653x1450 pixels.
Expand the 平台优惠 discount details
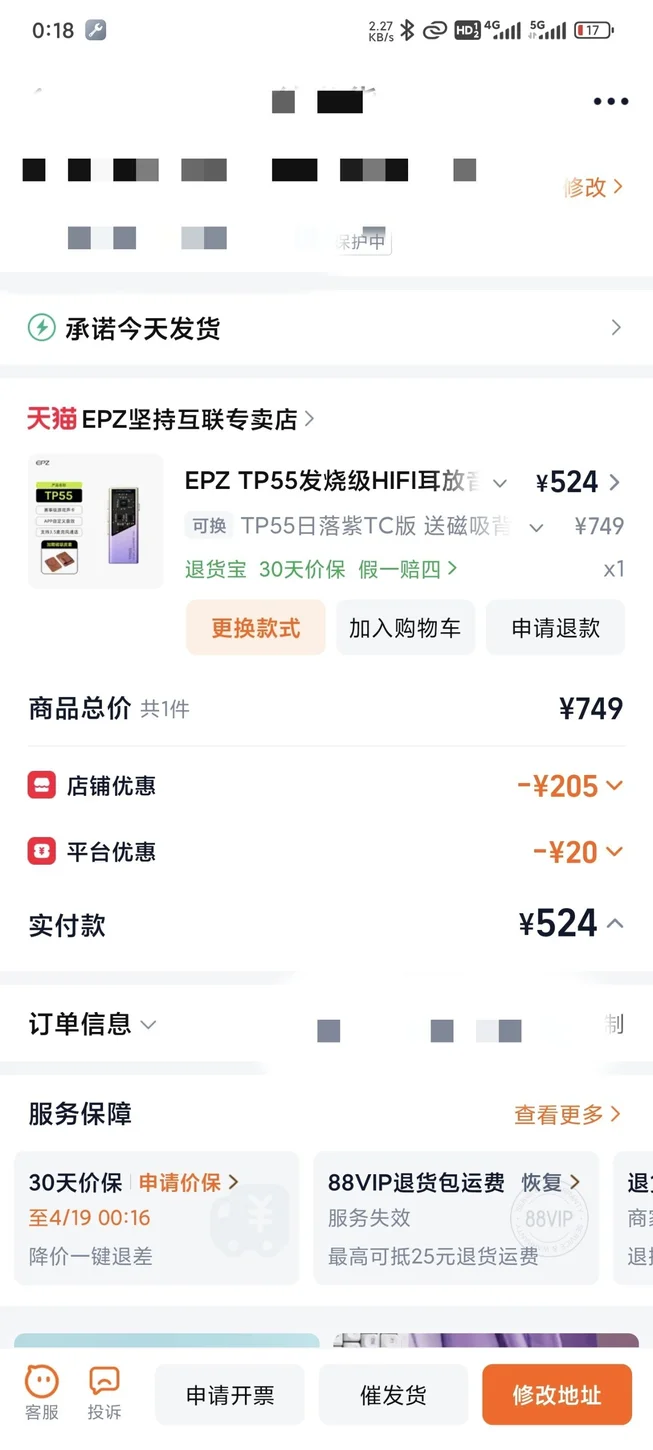pos(578,852)
